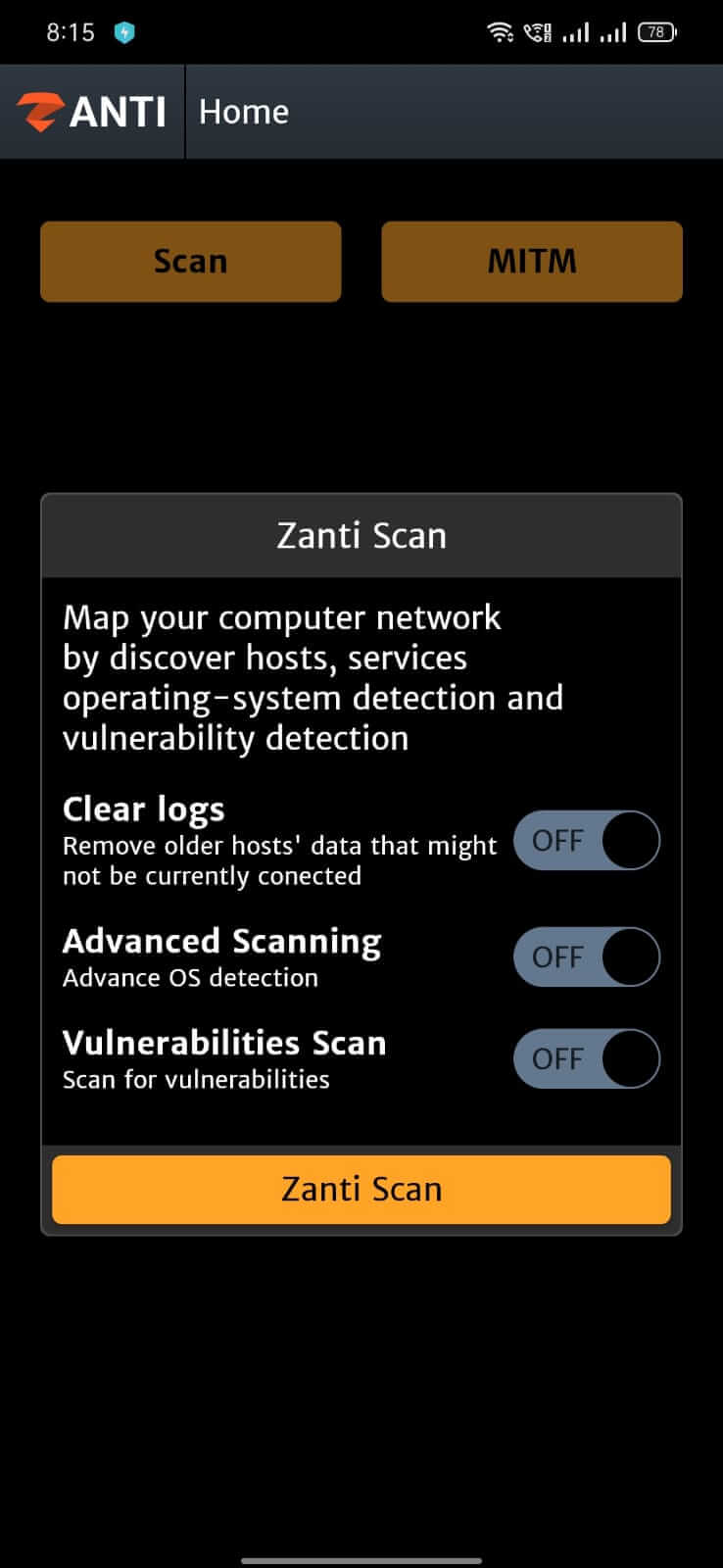
Task: Select the MITM option
Action: 532,261
